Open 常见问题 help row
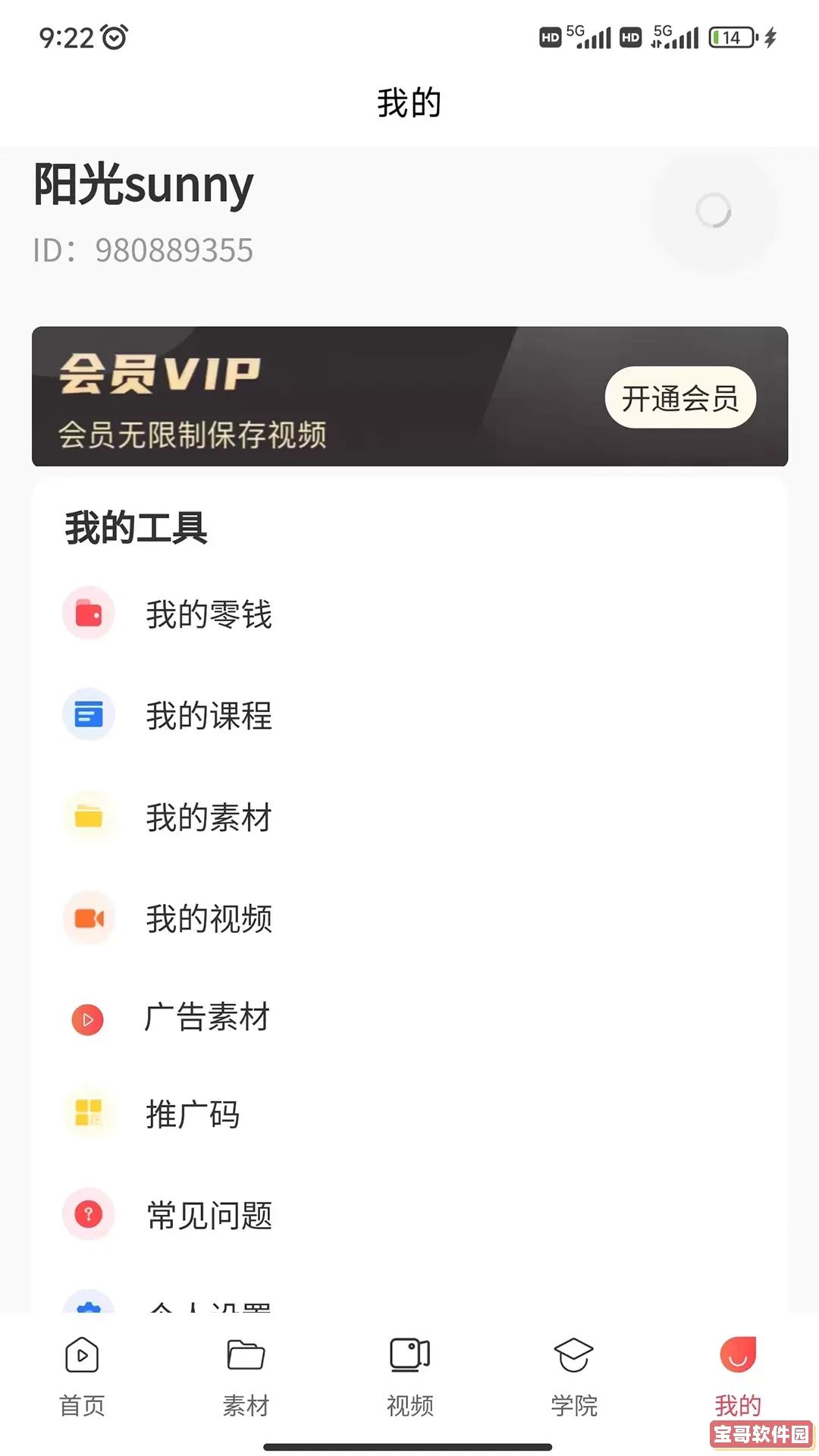The height and width of the screenshot is (1456, 819). (209, 1215)
